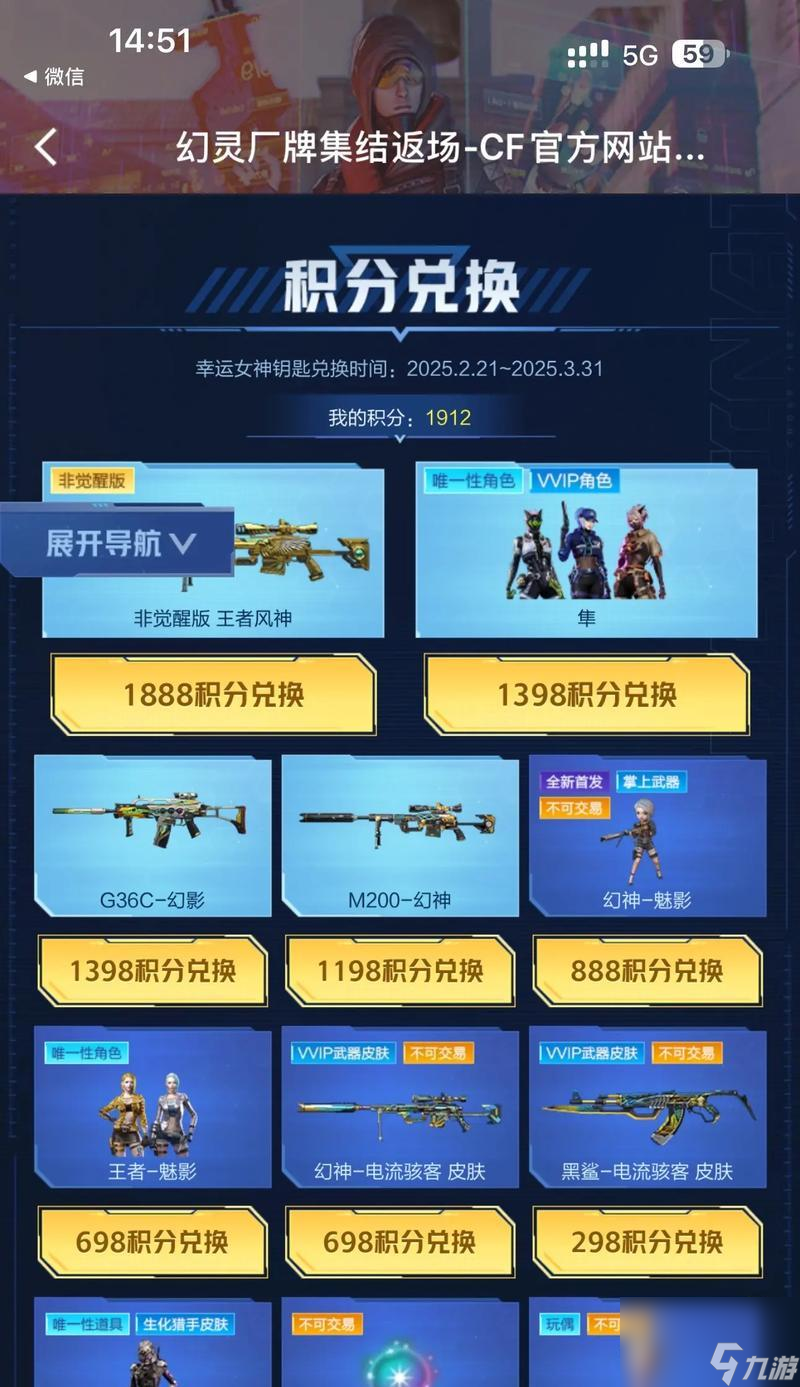
Task: Open the G36C-幻影 weapon card
Action: pos(152,836)
